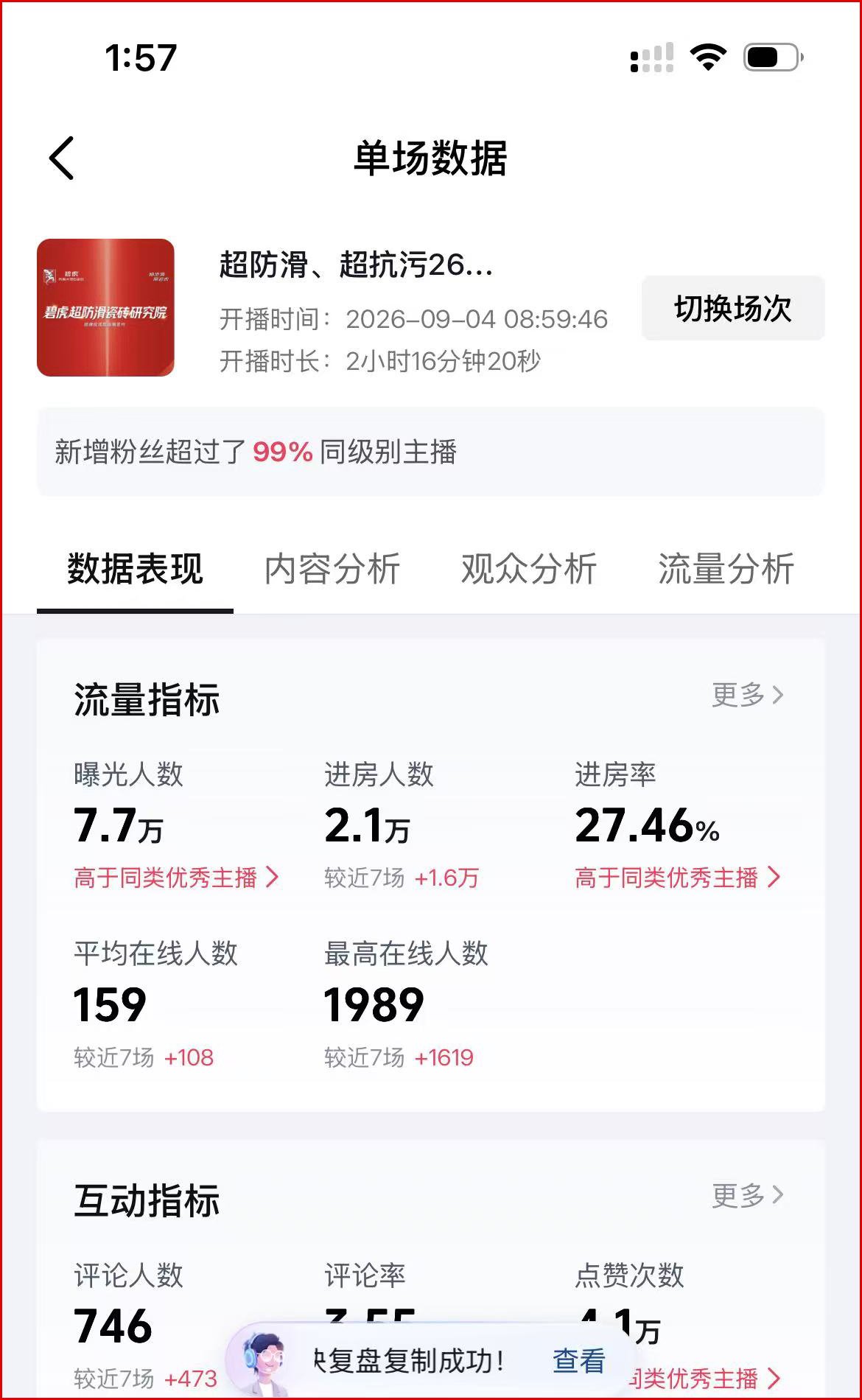Screen dimensions: 862x1400
Task: Open 高于同类优秀主播 under 曝光人数
Action: coord(176,877)
